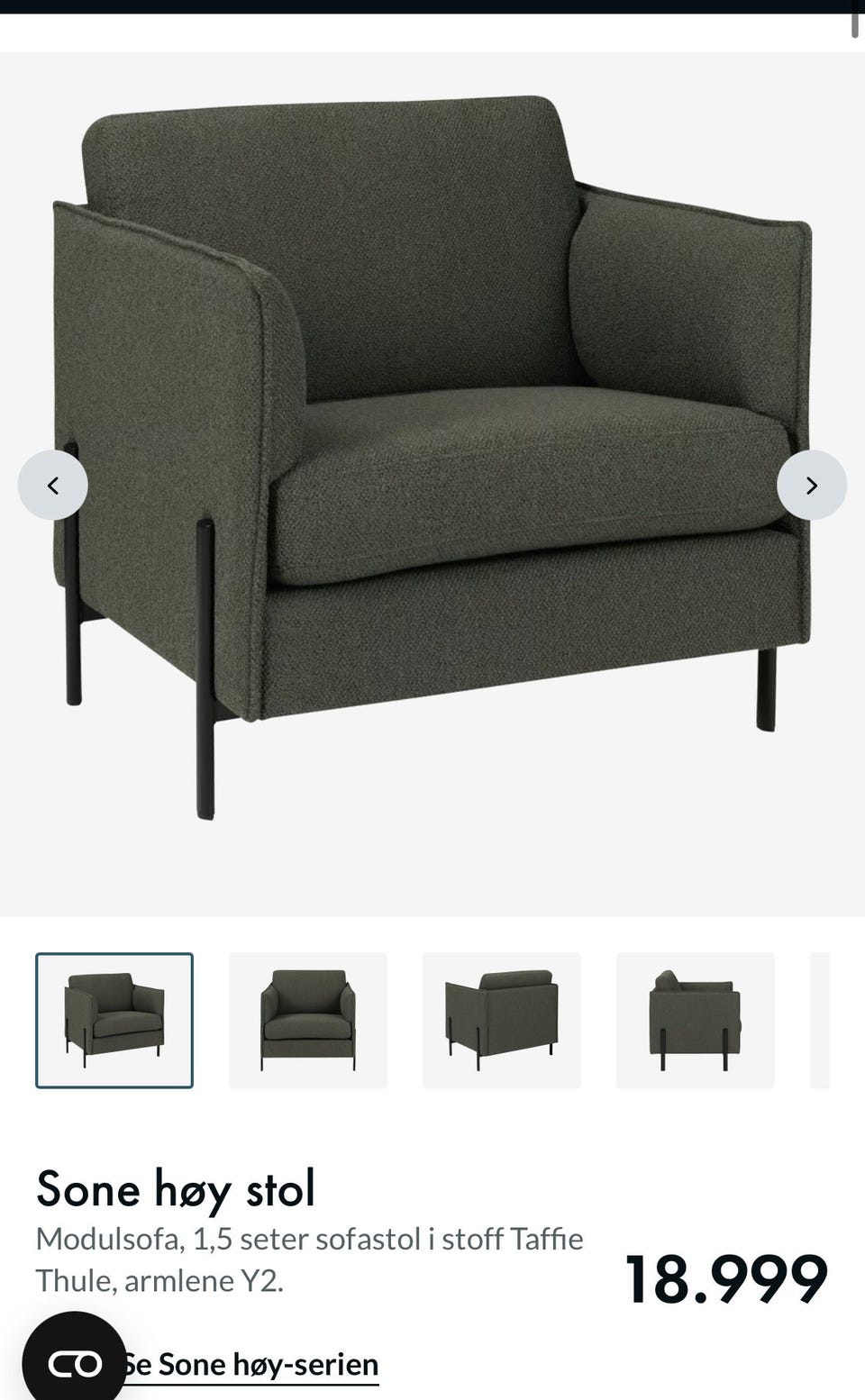865x1400 pixels.
Task: Open the large main chair image
Action: (x=432, y=484)
